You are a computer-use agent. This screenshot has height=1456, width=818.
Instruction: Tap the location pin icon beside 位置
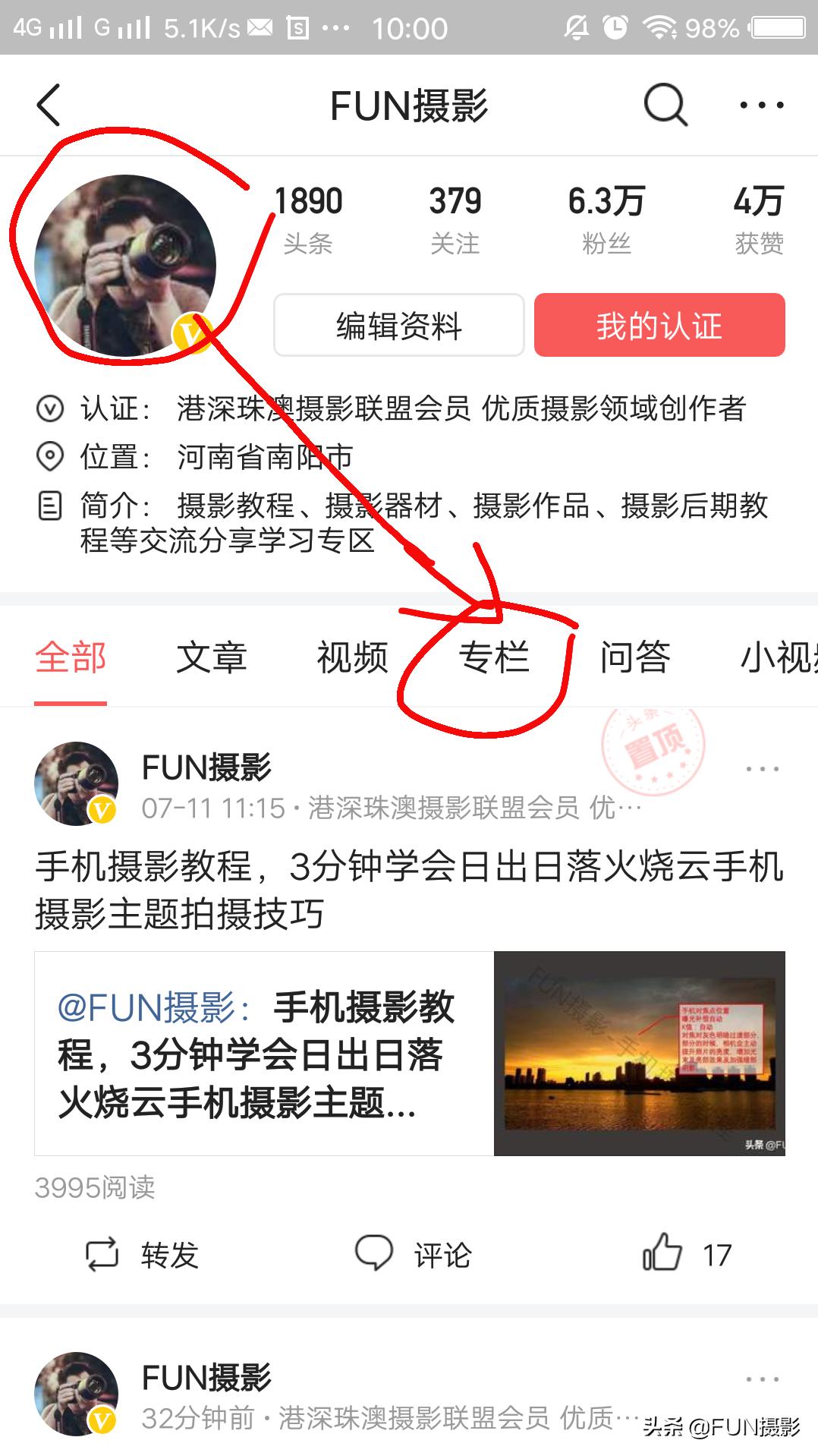pos(50,457)
